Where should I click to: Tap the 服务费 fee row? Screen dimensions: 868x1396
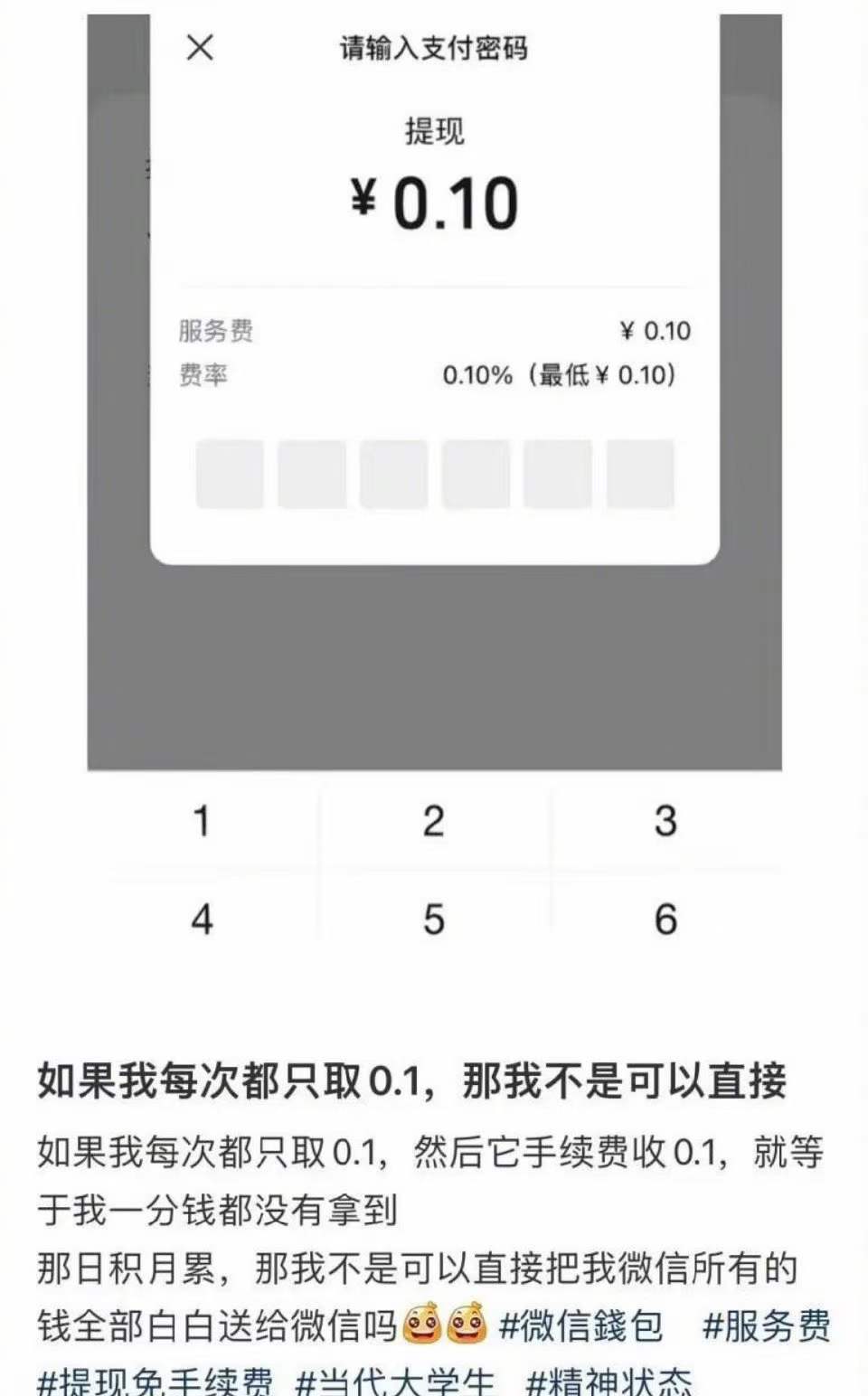click(x=434, y=331)
